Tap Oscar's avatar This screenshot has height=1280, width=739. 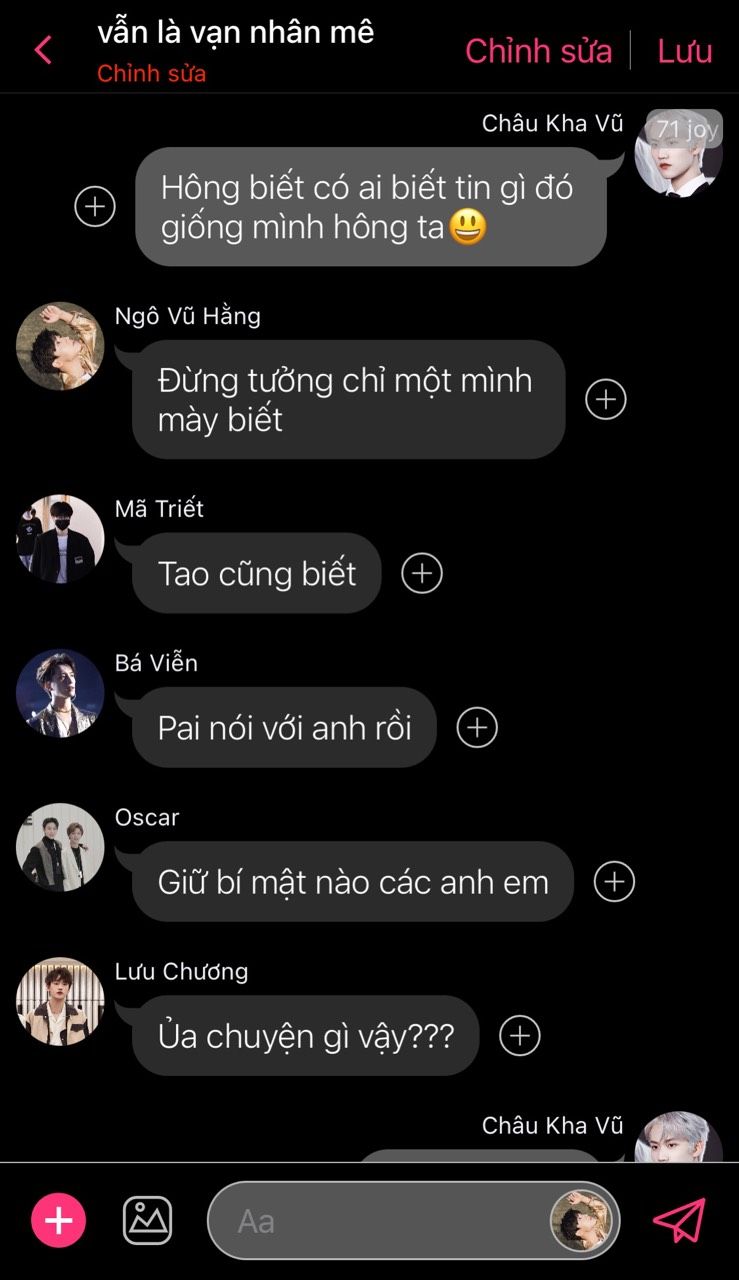coord(60,847)
